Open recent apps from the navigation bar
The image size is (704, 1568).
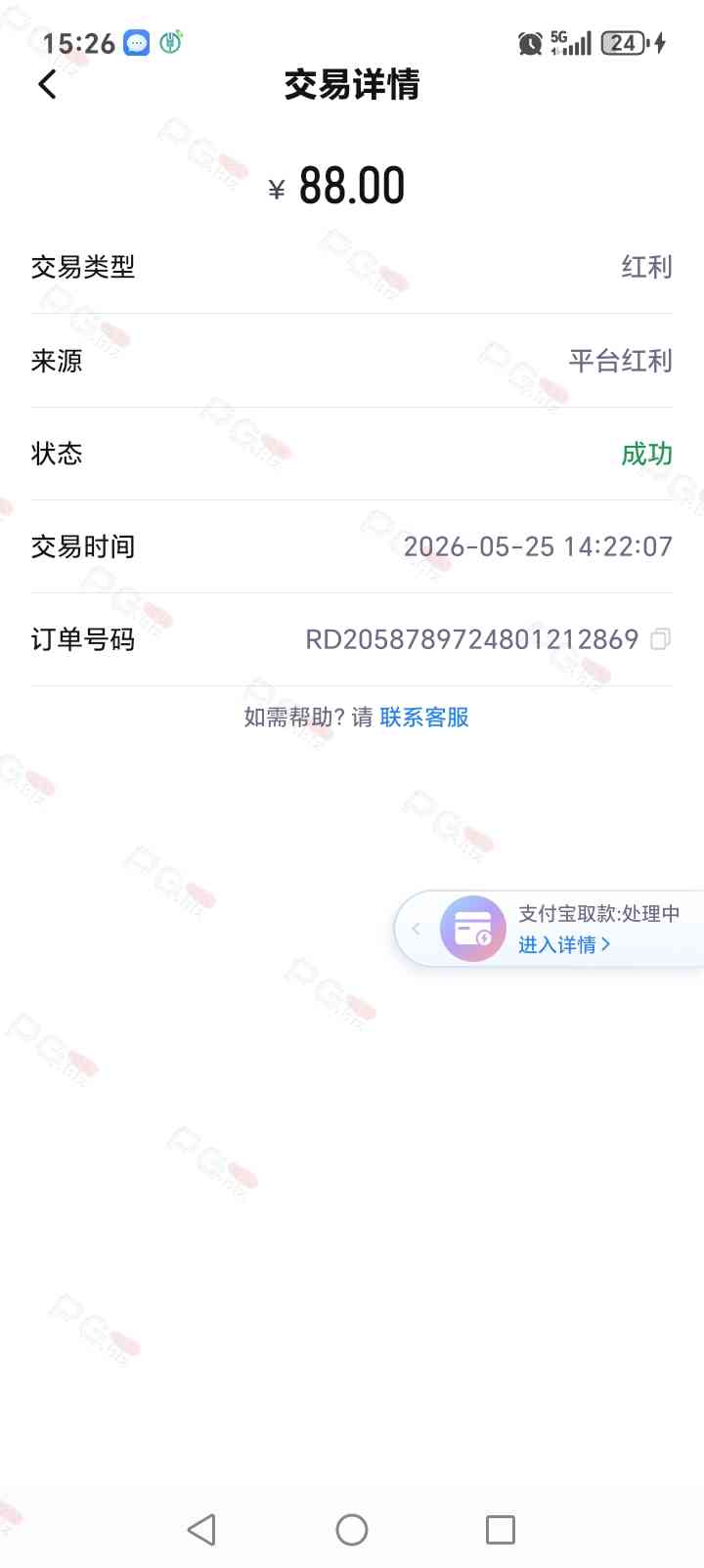[501, 1529]
